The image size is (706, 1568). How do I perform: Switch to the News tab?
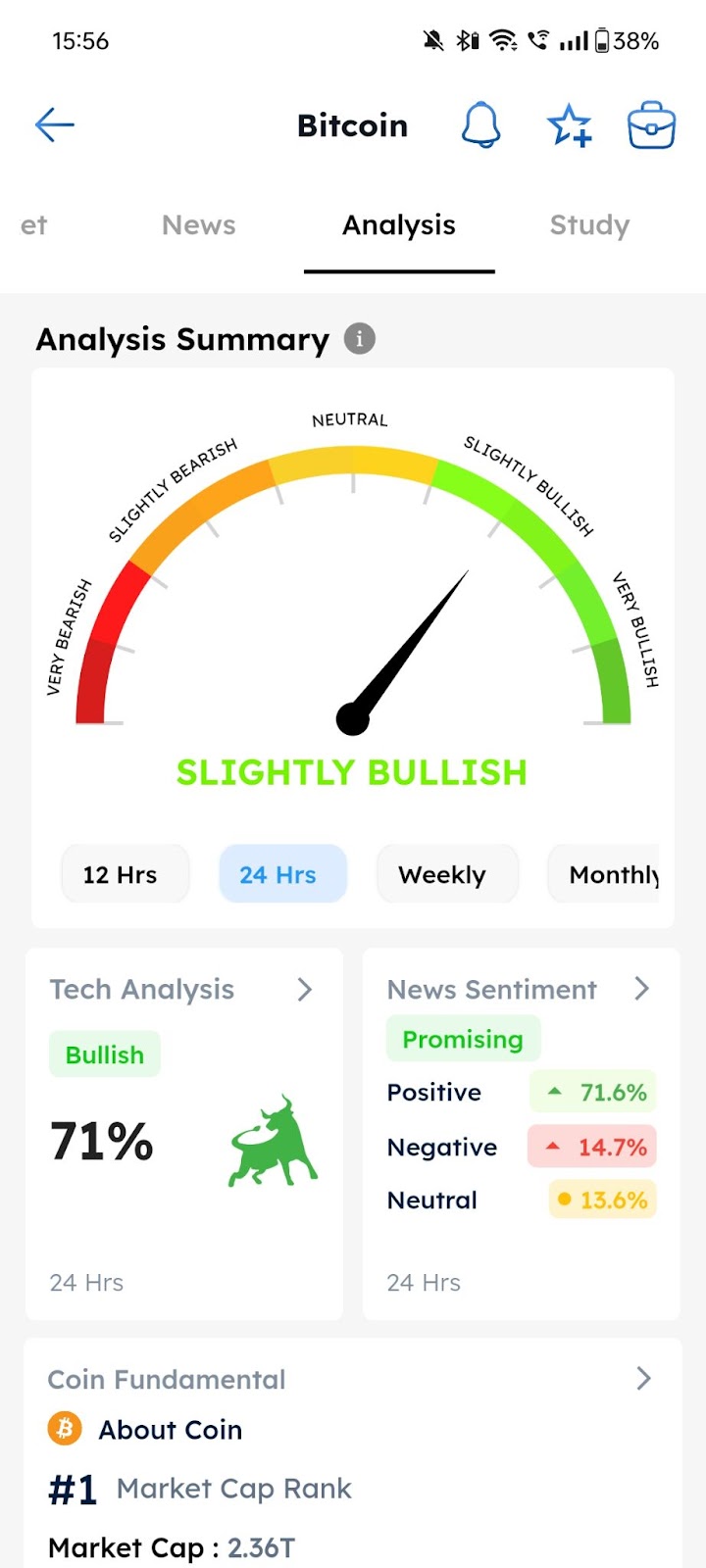coord(199,225)
